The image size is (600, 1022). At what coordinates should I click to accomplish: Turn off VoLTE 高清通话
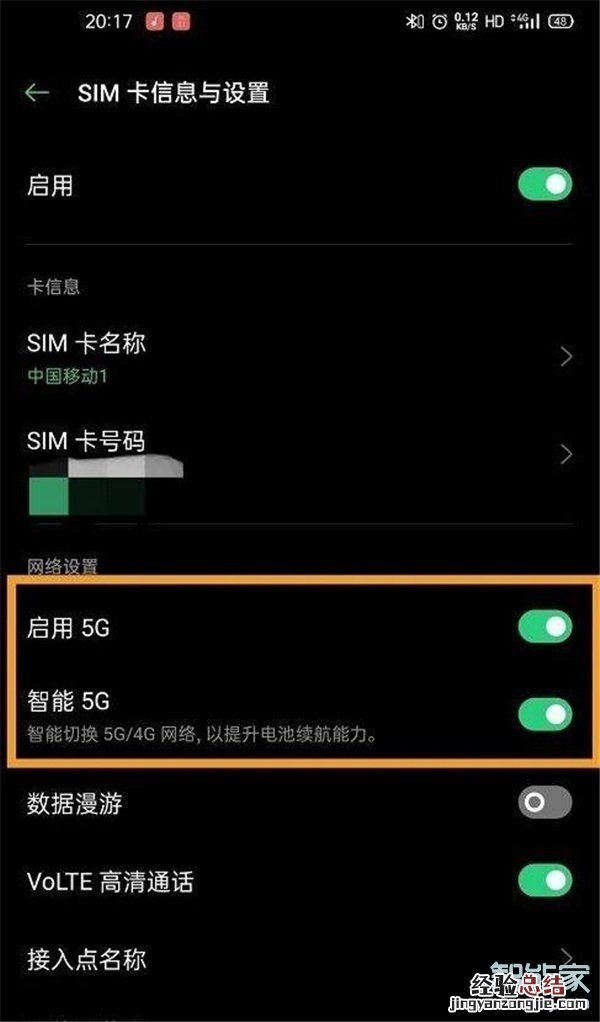point(545,881)
